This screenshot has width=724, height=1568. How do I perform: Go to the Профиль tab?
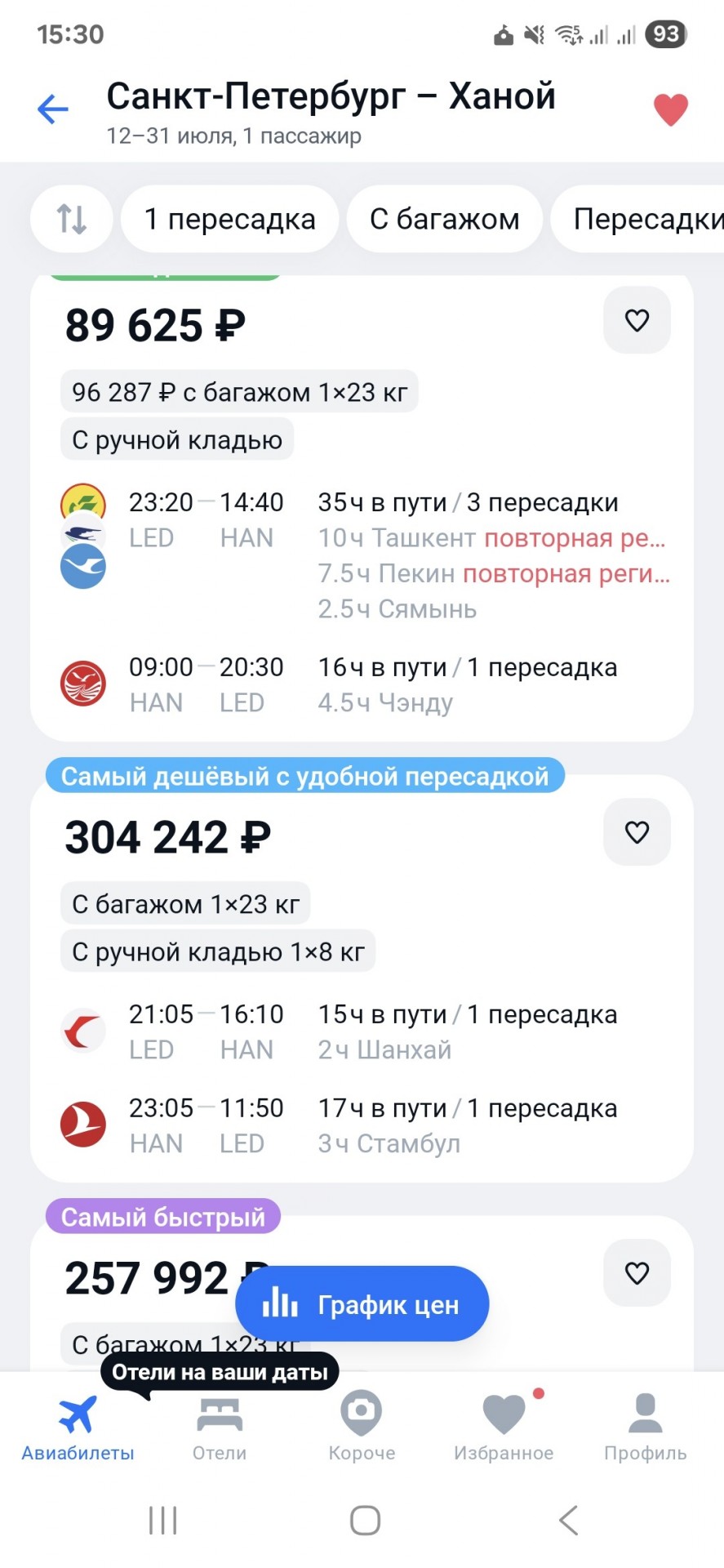pos(645,1429)
